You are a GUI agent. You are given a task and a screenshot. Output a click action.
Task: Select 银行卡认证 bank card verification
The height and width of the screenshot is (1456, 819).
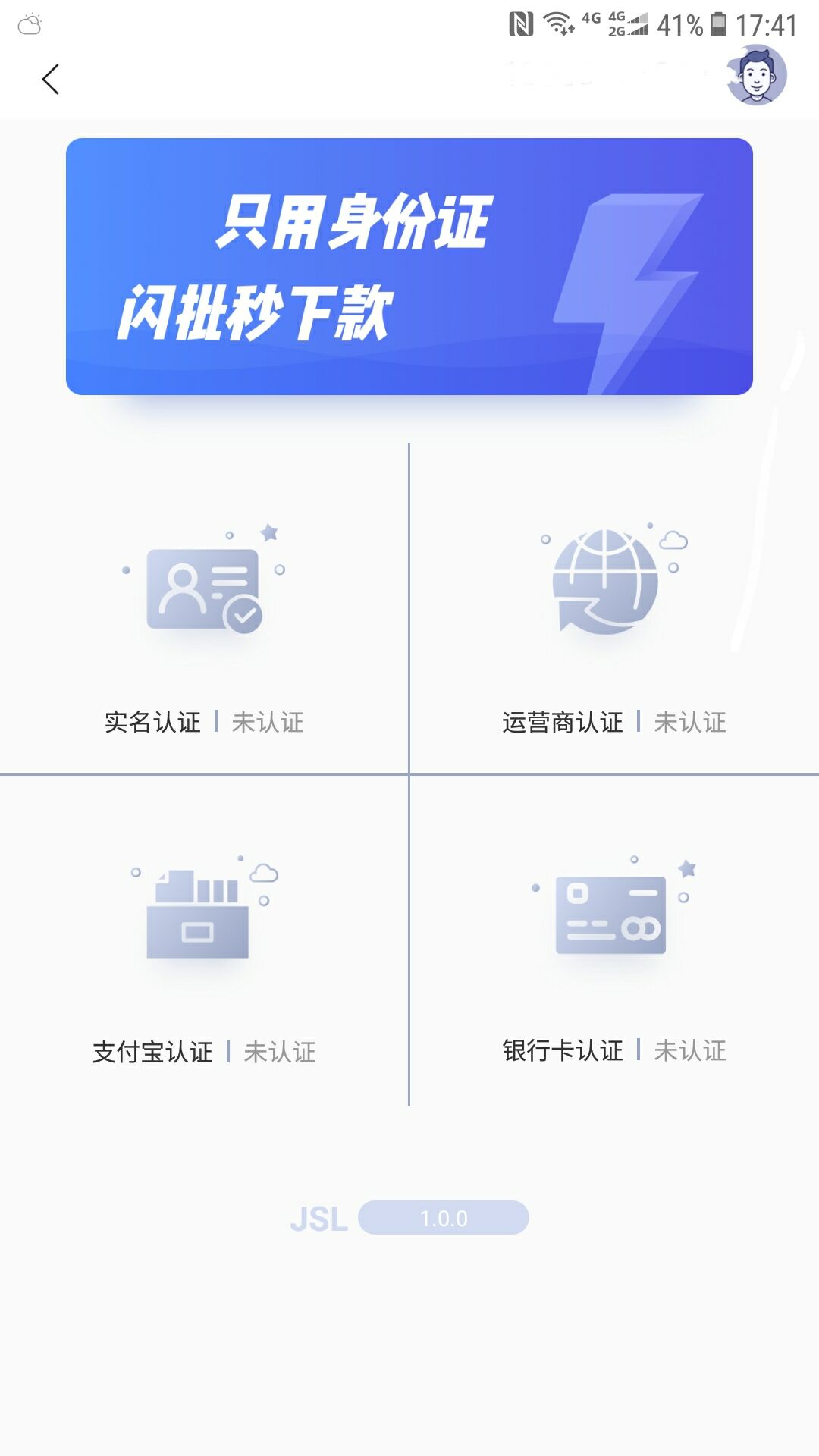614,940
